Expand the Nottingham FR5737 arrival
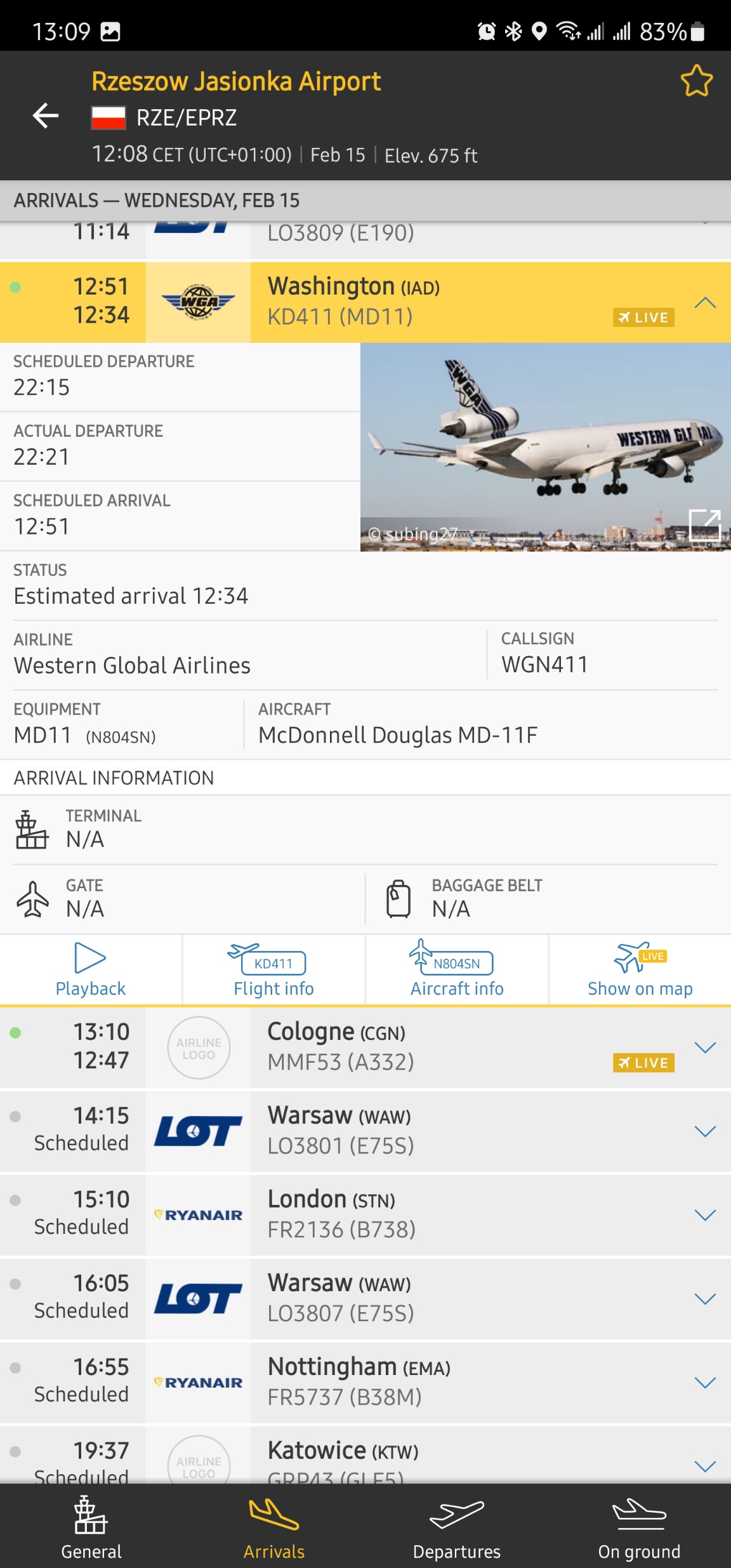The width and height of the screenshot is (731, 1568). (x=705, y=1383)
